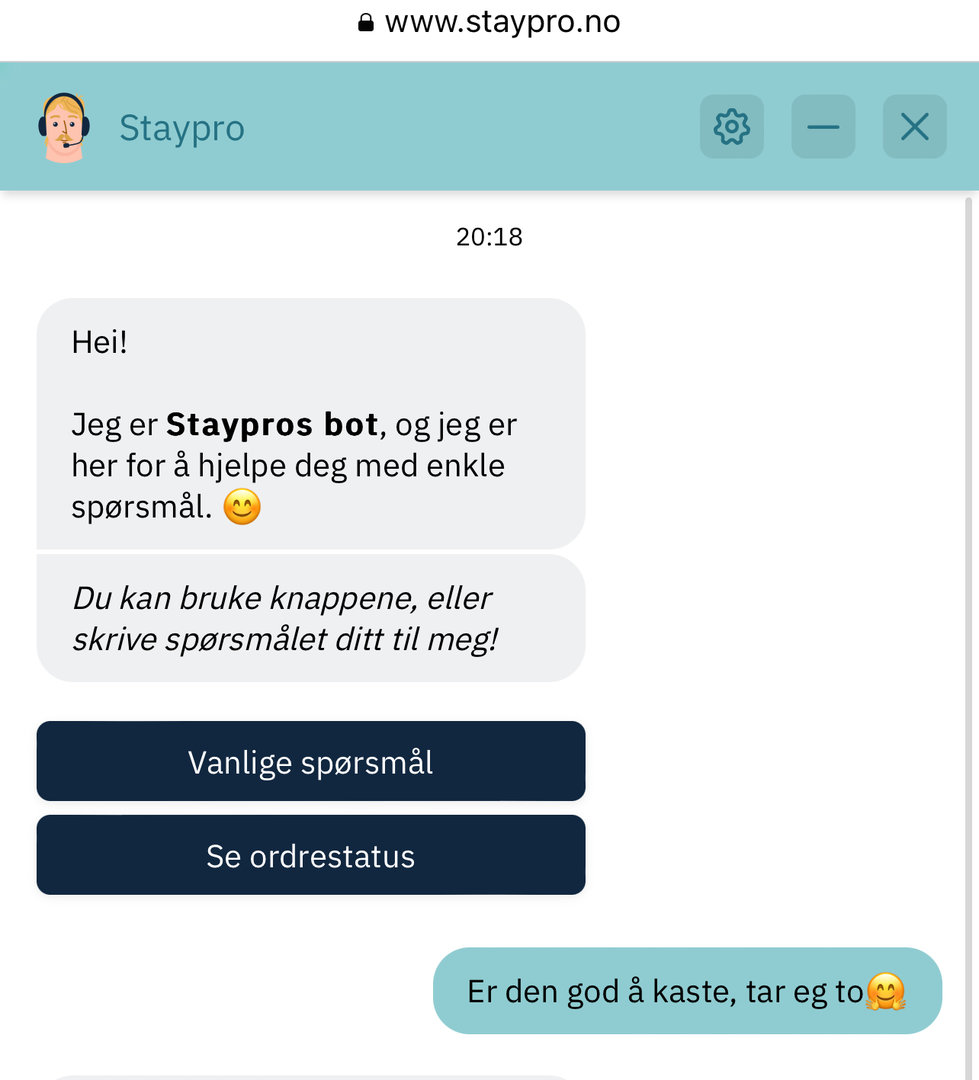The height and width of the screenshot is (1080, 979).
Task: Close the Staypro chat
Action: [x=914, y=127]
